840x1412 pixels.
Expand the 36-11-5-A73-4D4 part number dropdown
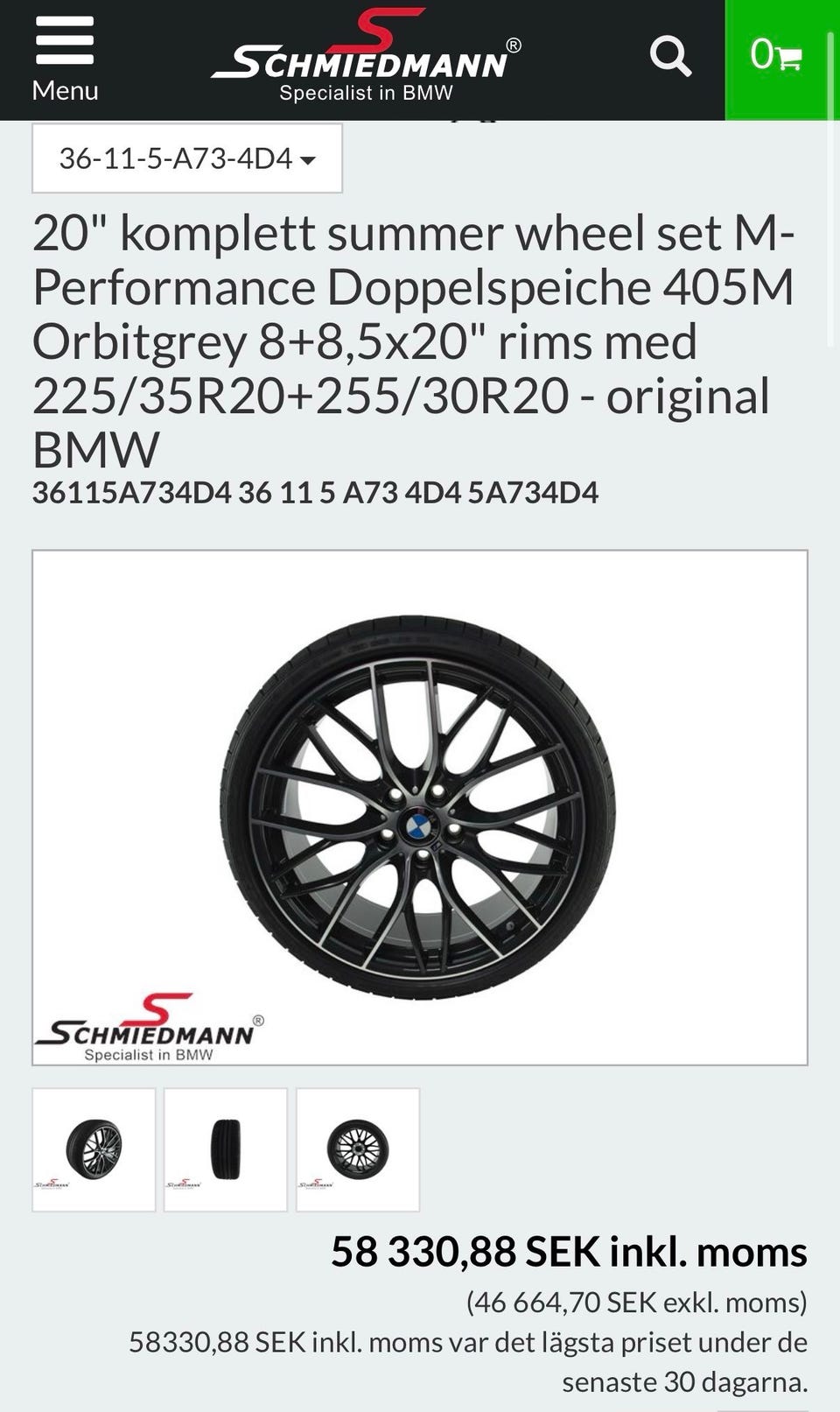click(x=187, y=158)
